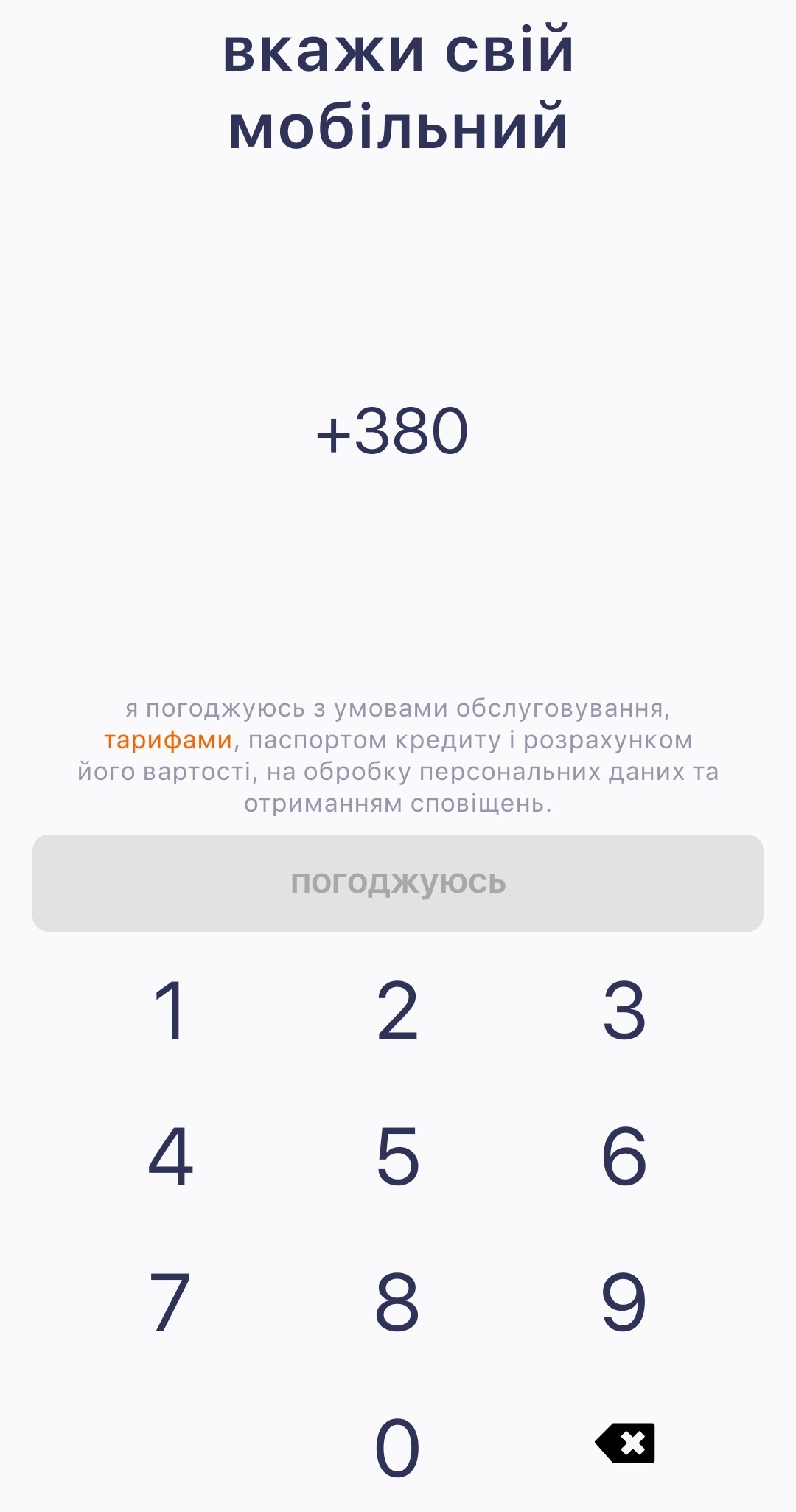Enter digit 1 on the keypad

(170, 1011)
